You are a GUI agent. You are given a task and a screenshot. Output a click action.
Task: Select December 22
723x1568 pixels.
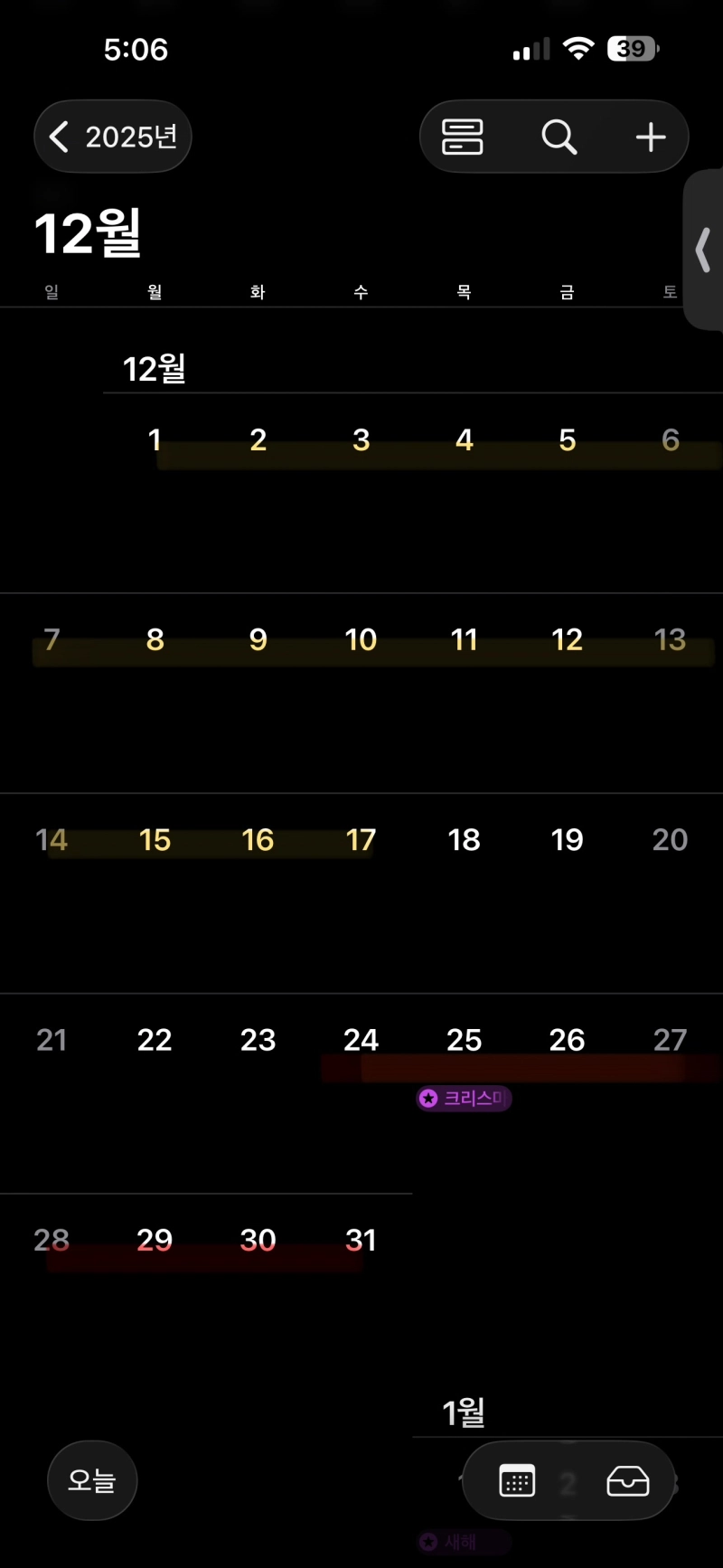click(155, 1040)
